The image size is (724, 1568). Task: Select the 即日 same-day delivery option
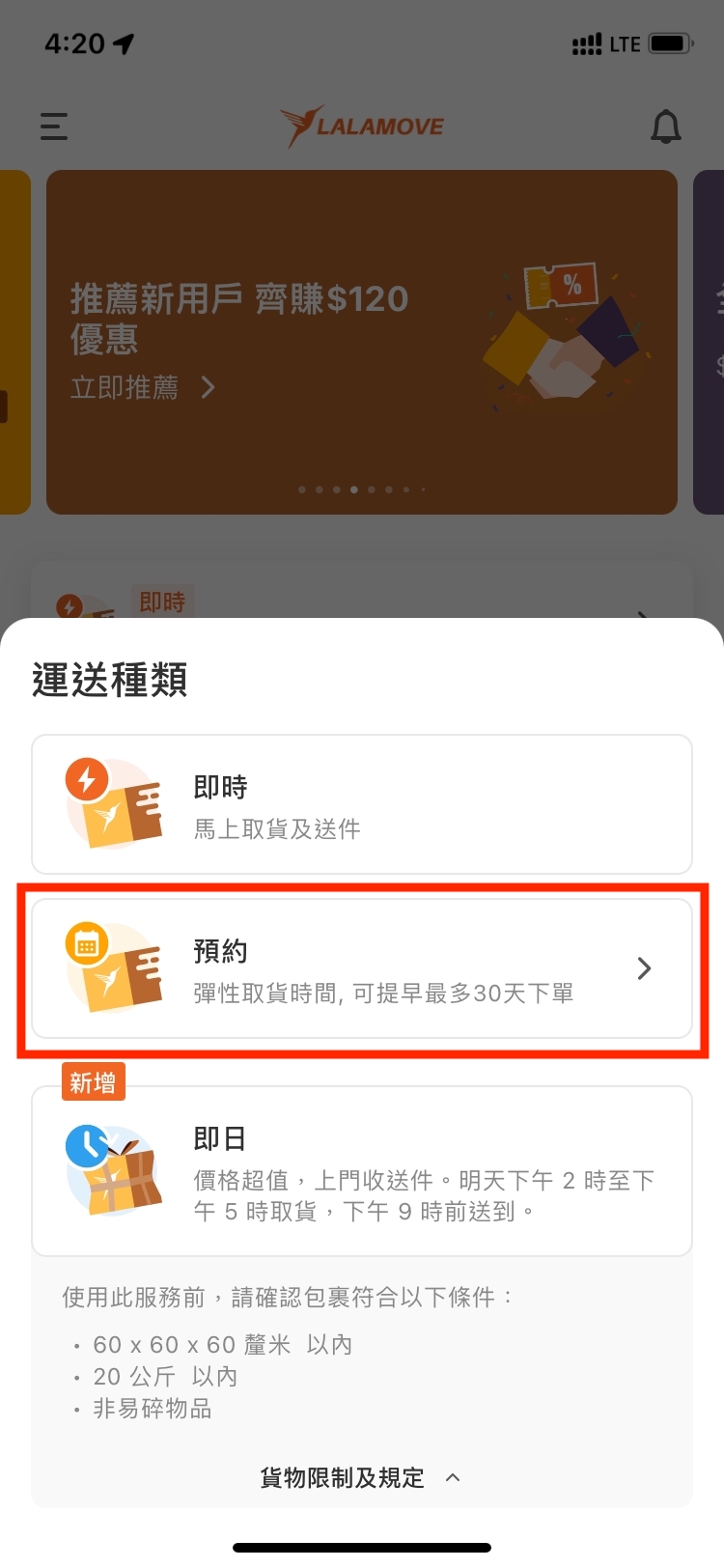click(362, 1170)
